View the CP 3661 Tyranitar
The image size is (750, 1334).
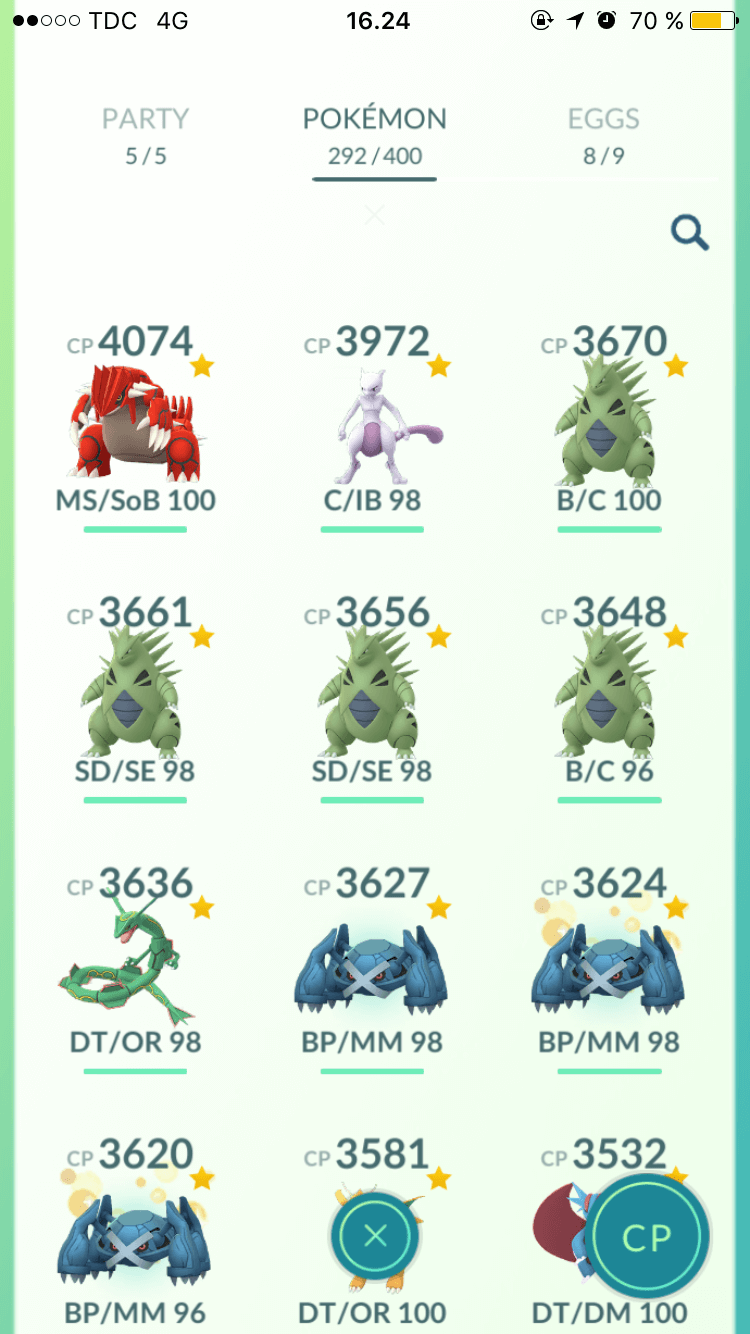[136, 698]
